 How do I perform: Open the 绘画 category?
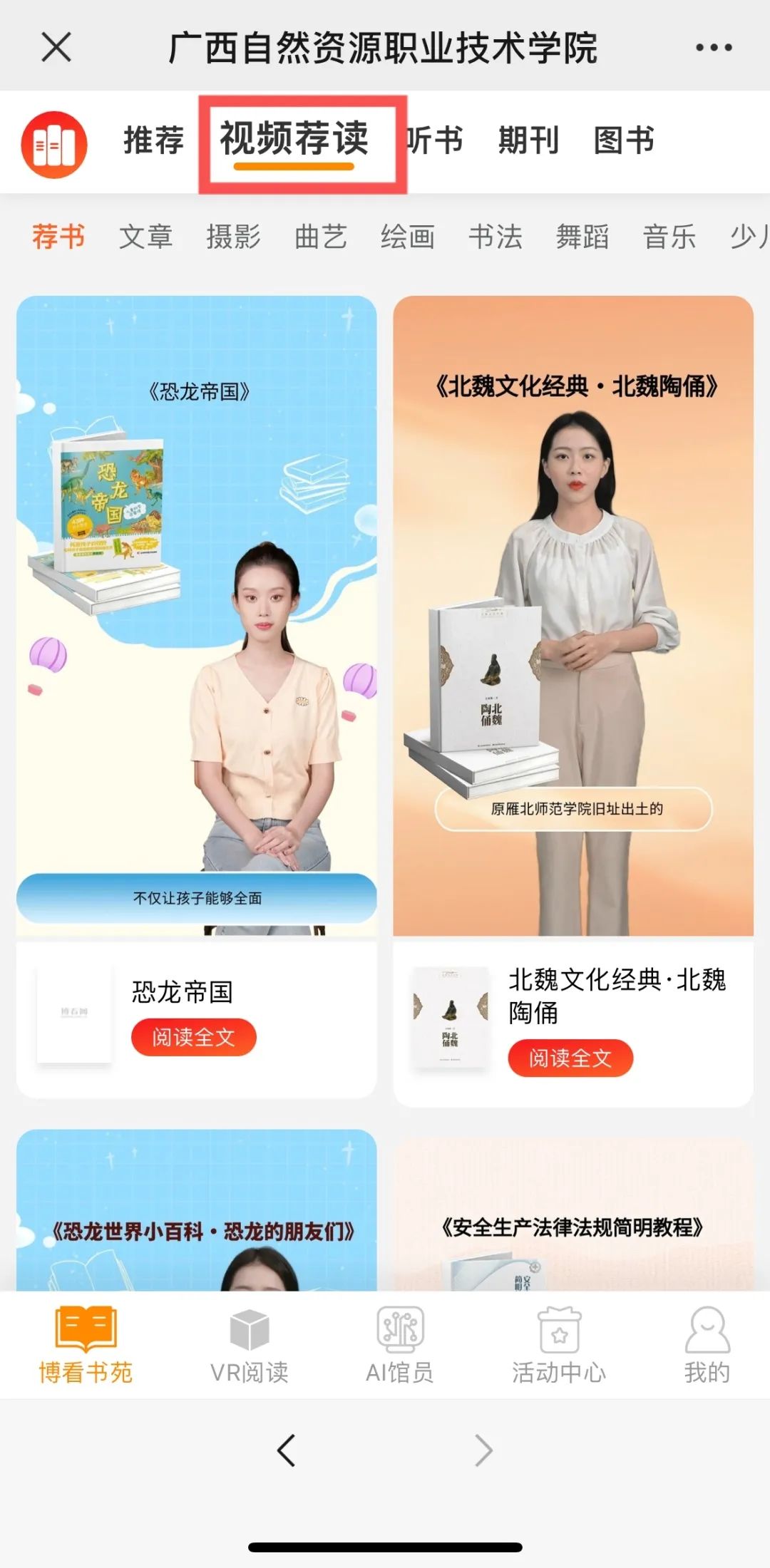408,237
